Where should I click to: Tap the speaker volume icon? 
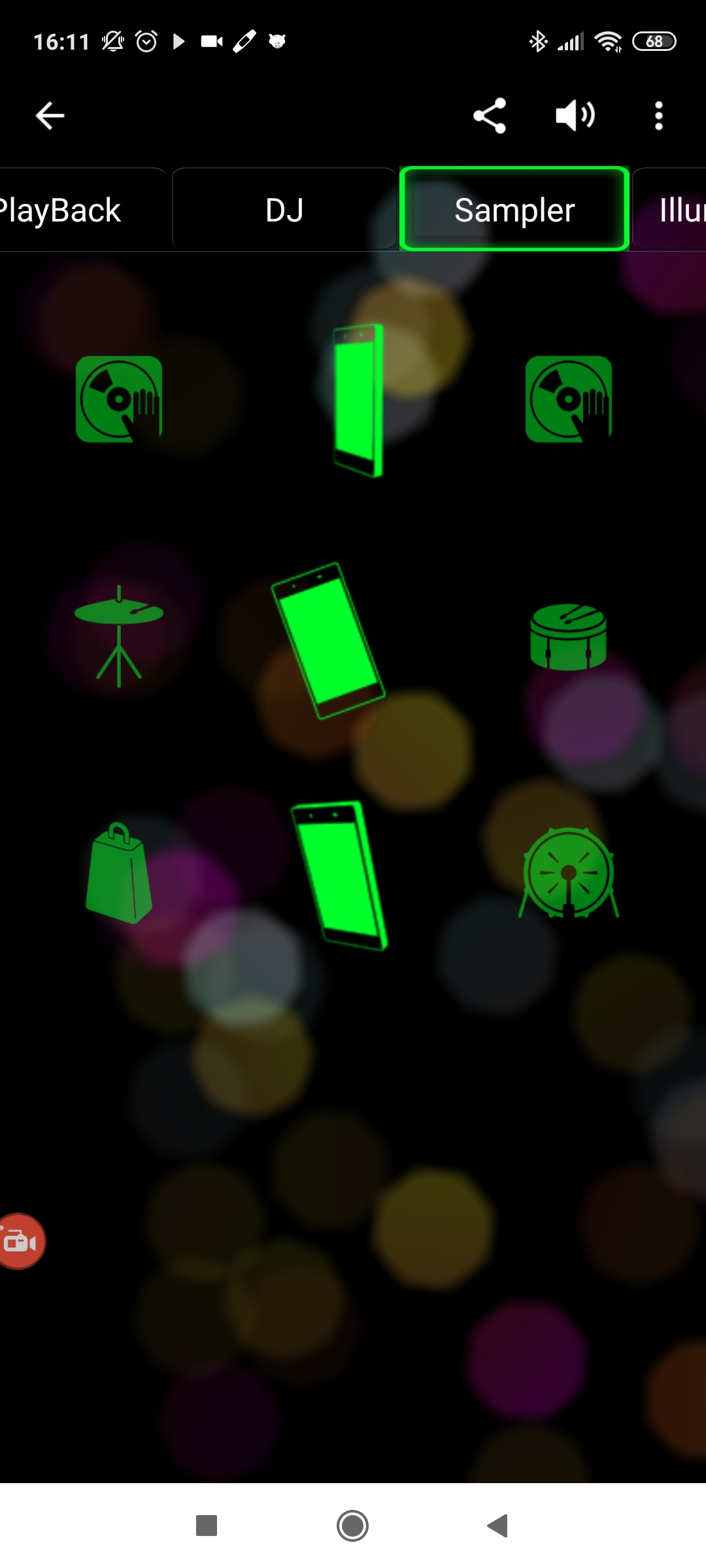coord(575,116)
